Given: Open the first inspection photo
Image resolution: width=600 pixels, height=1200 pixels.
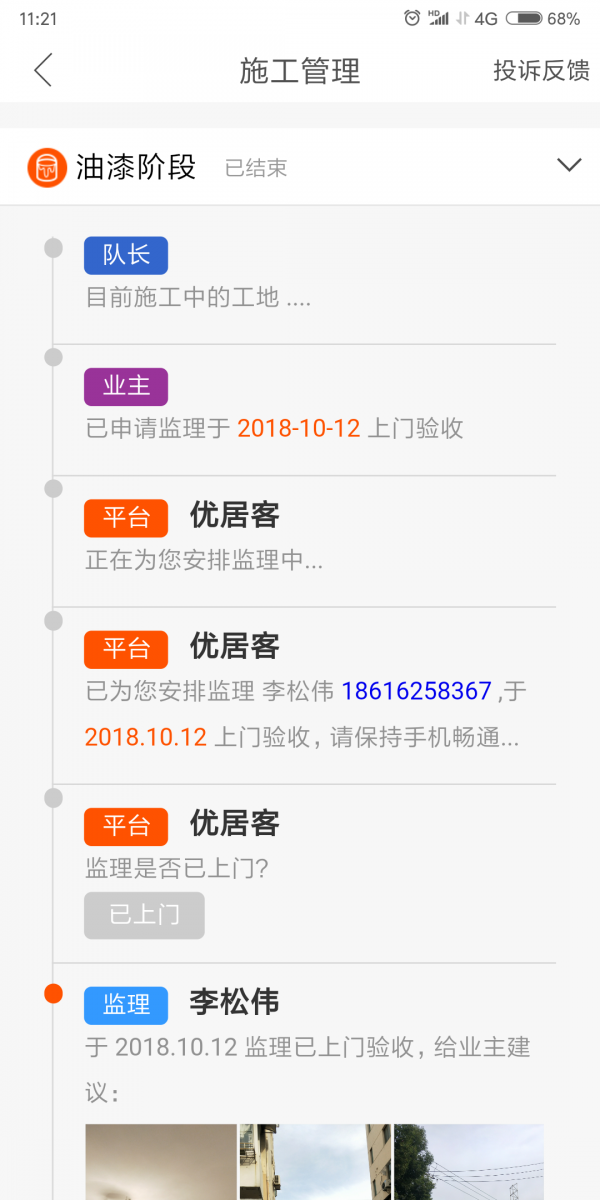Looking at the screenshot, I should (x=160, y=1160).
